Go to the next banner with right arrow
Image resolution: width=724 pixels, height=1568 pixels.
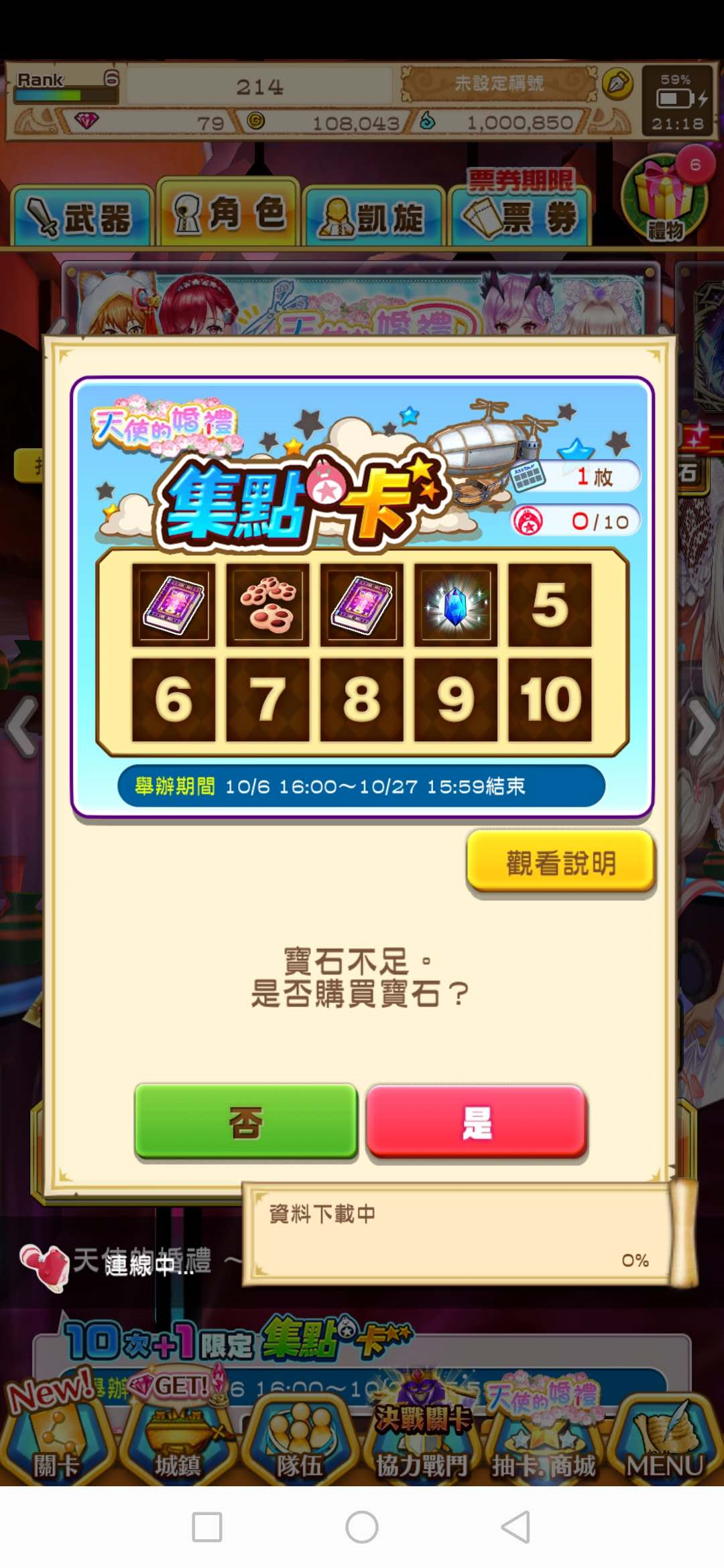click(701, 727)
